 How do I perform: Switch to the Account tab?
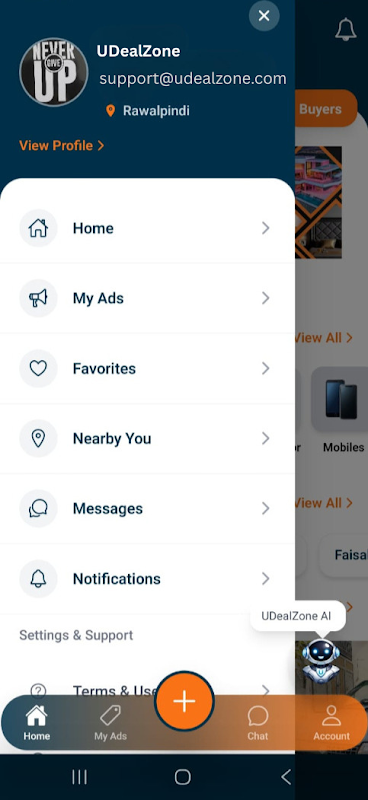click(x=331, y=722)
